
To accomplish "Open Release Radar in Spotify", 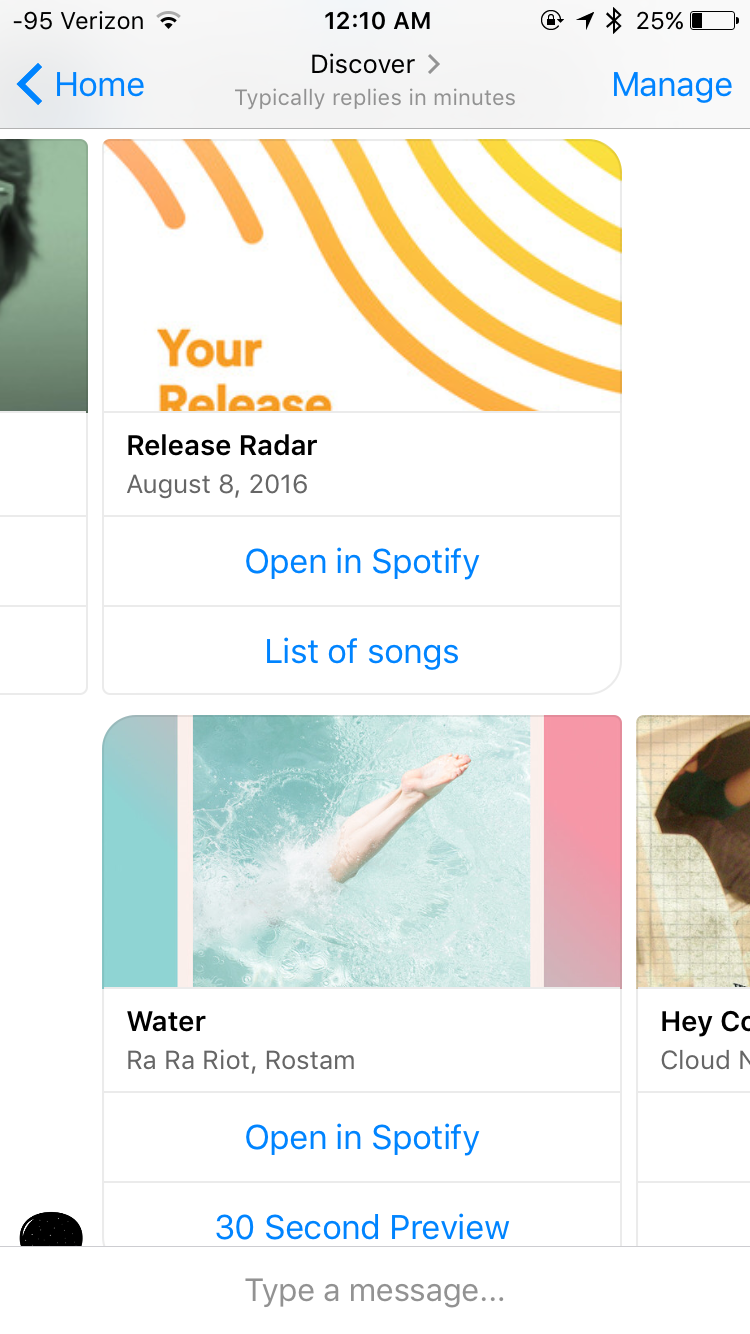I will 362,561.
